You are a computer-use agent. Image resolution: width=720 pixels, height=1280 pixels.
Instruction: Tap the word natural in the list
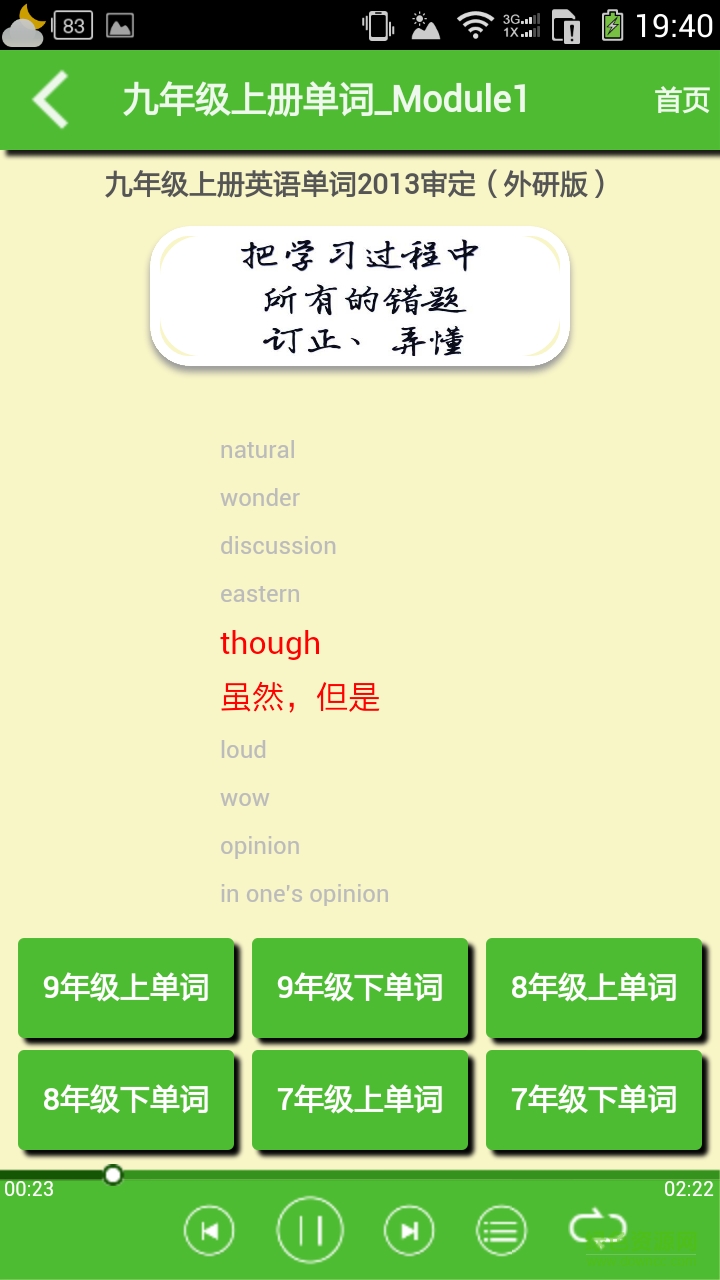click(257, 450)
